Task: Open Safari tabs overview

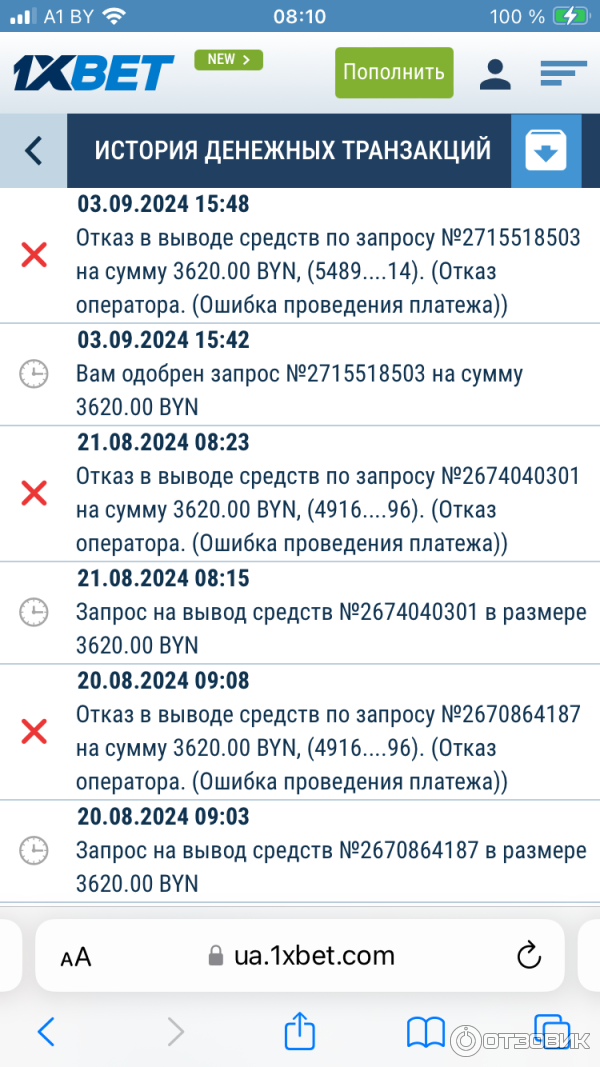Action: pos(549,1029)
